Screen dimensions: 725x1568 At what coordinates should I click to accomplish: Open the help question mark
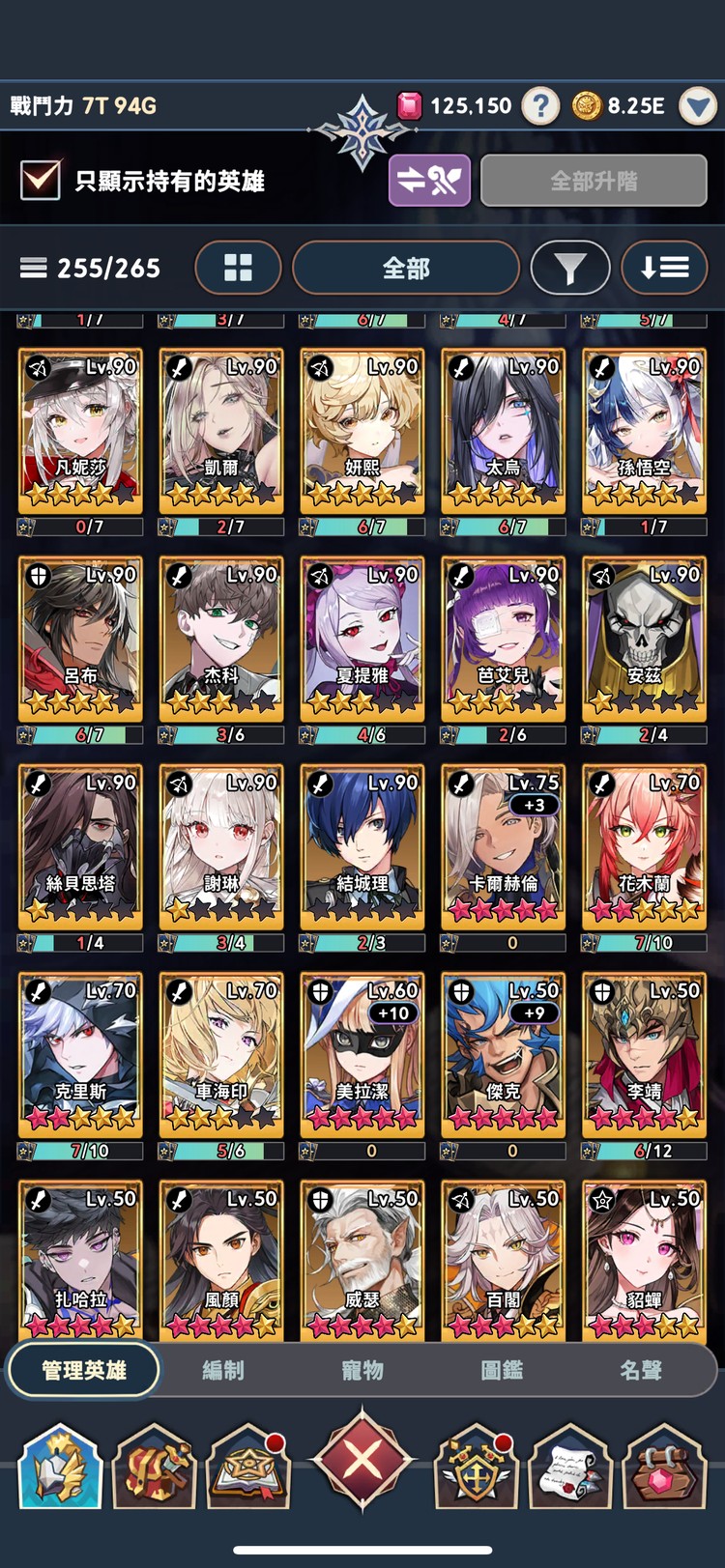click(540, 105)
